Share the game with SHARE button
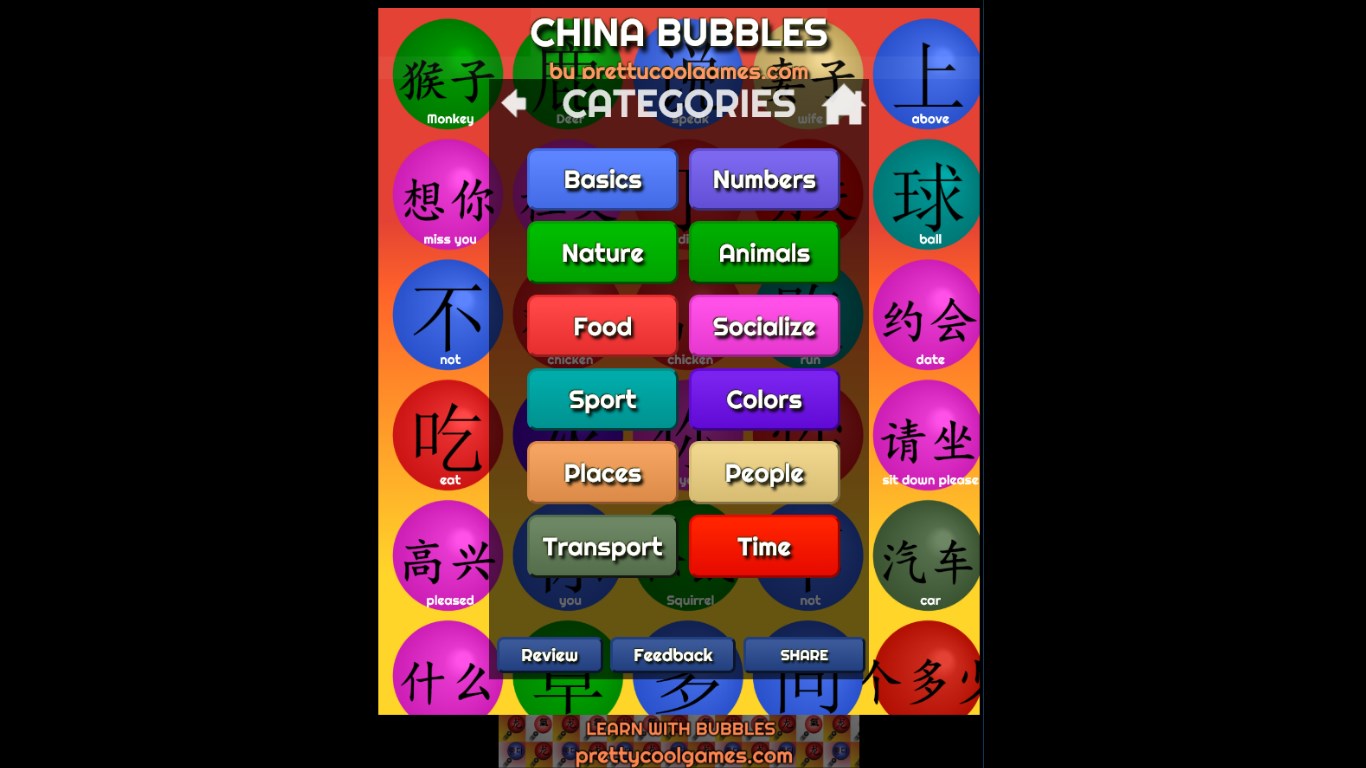The height and width of the screenshot is (768, 1366). 804,655
